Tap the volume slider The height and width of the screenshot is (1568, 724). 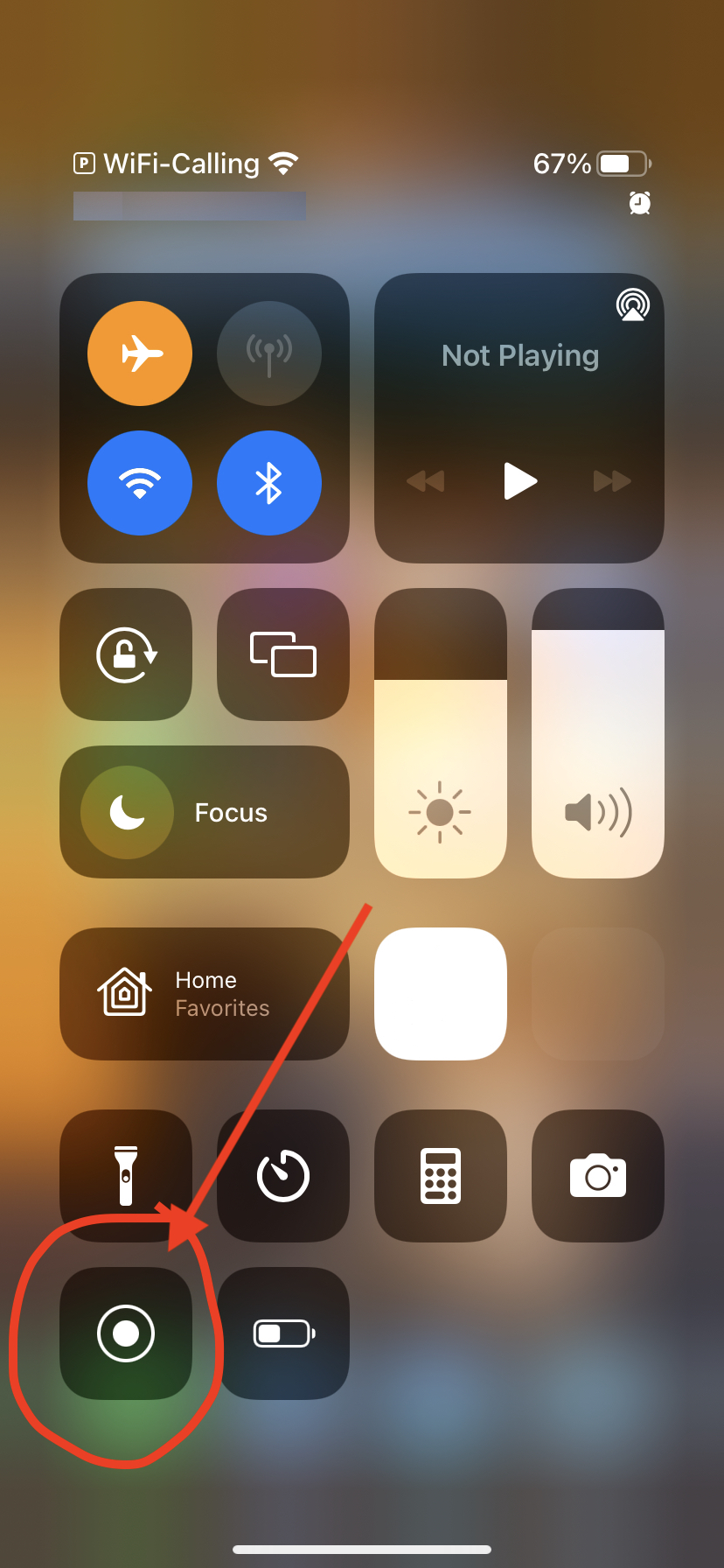pyautogui.click(x=598, y=733)
